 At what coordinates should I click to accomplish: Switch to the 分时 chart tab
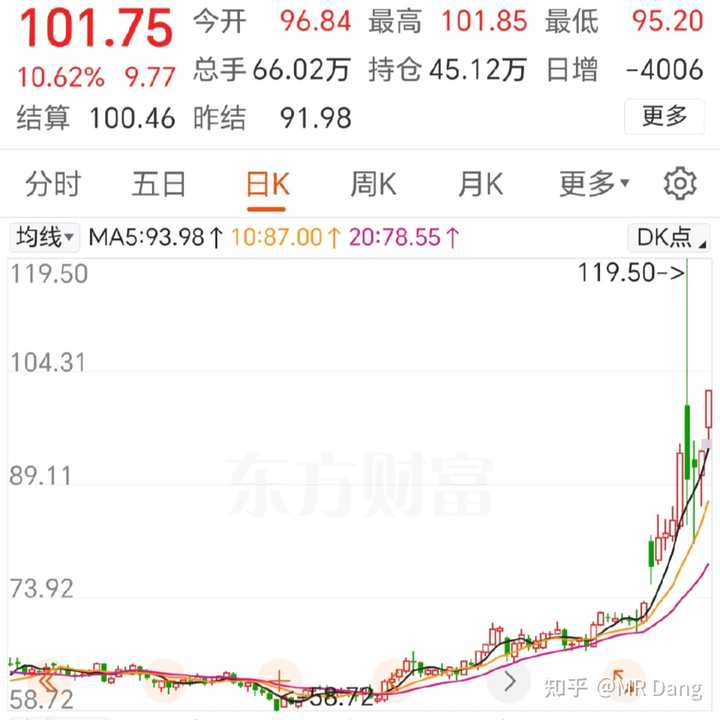(53, 184)
